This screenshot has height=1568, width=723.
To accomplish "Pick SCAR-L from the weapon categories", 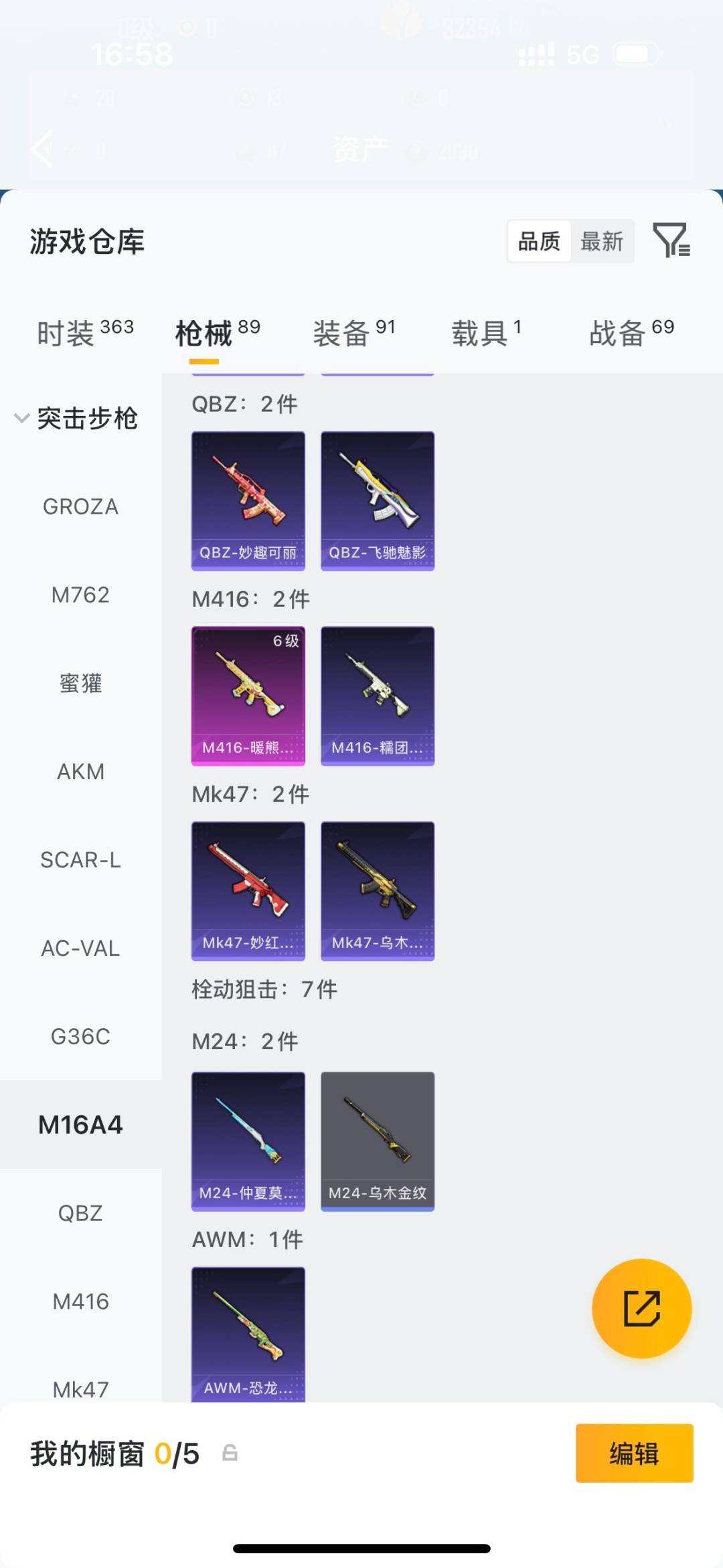I will click(x=80, y=860).
